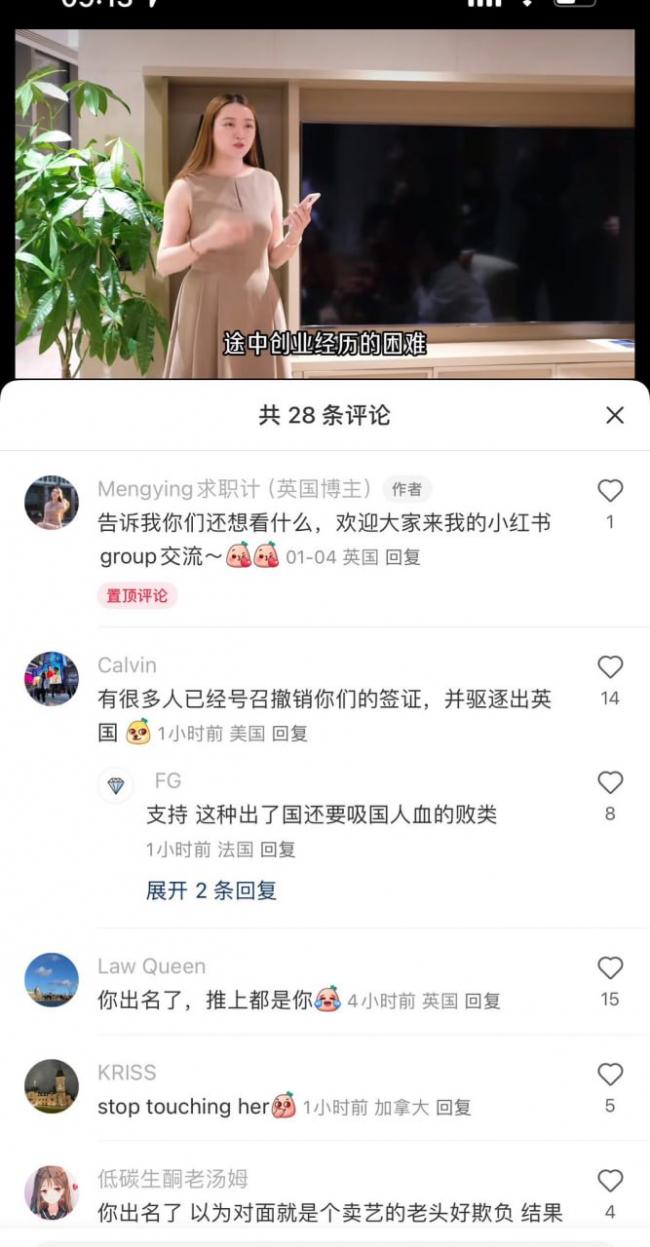The image size is (650, 1247).
Task: Open Calvin's profile avatar
Action: 51,679
